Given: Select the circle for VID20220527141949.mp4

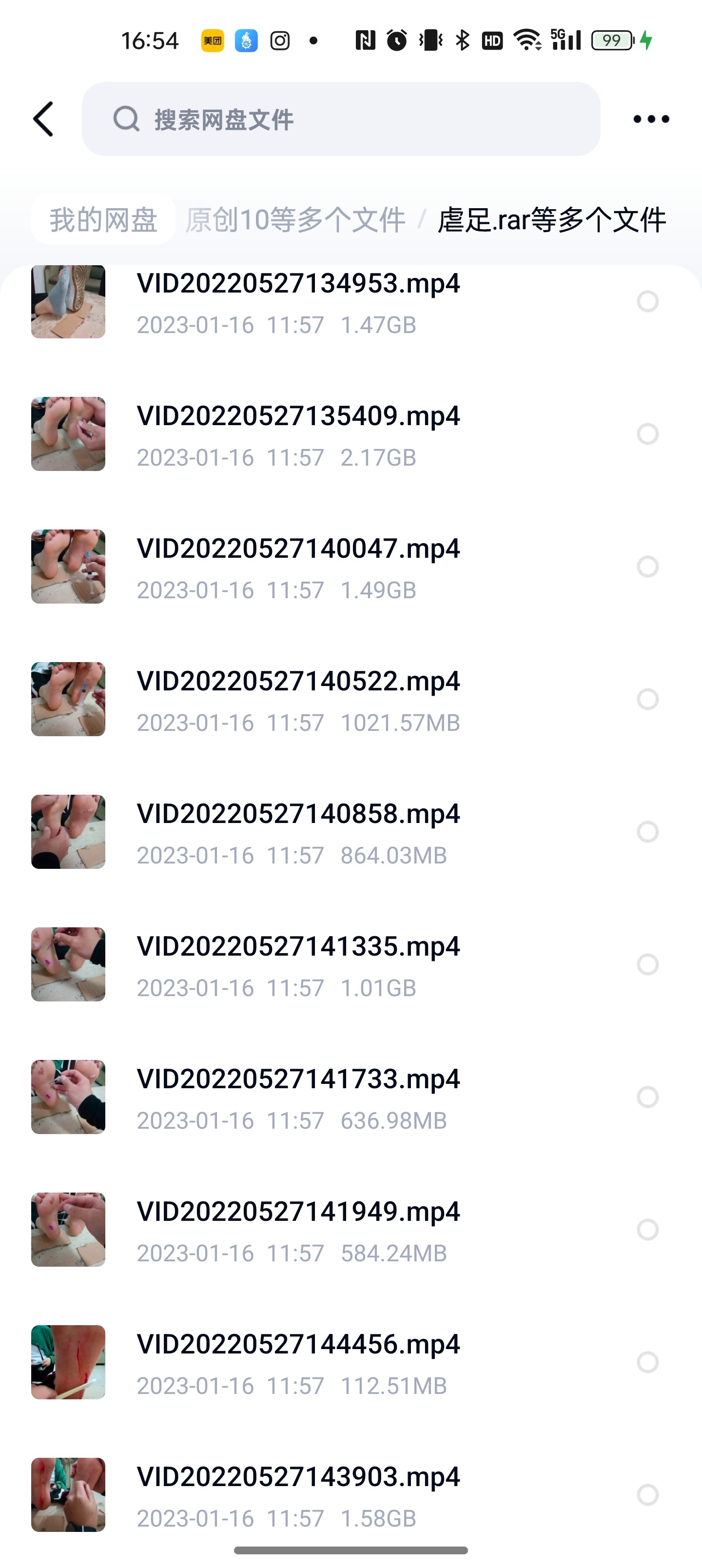Looking at the screenshot, I should coord(648,1230).
